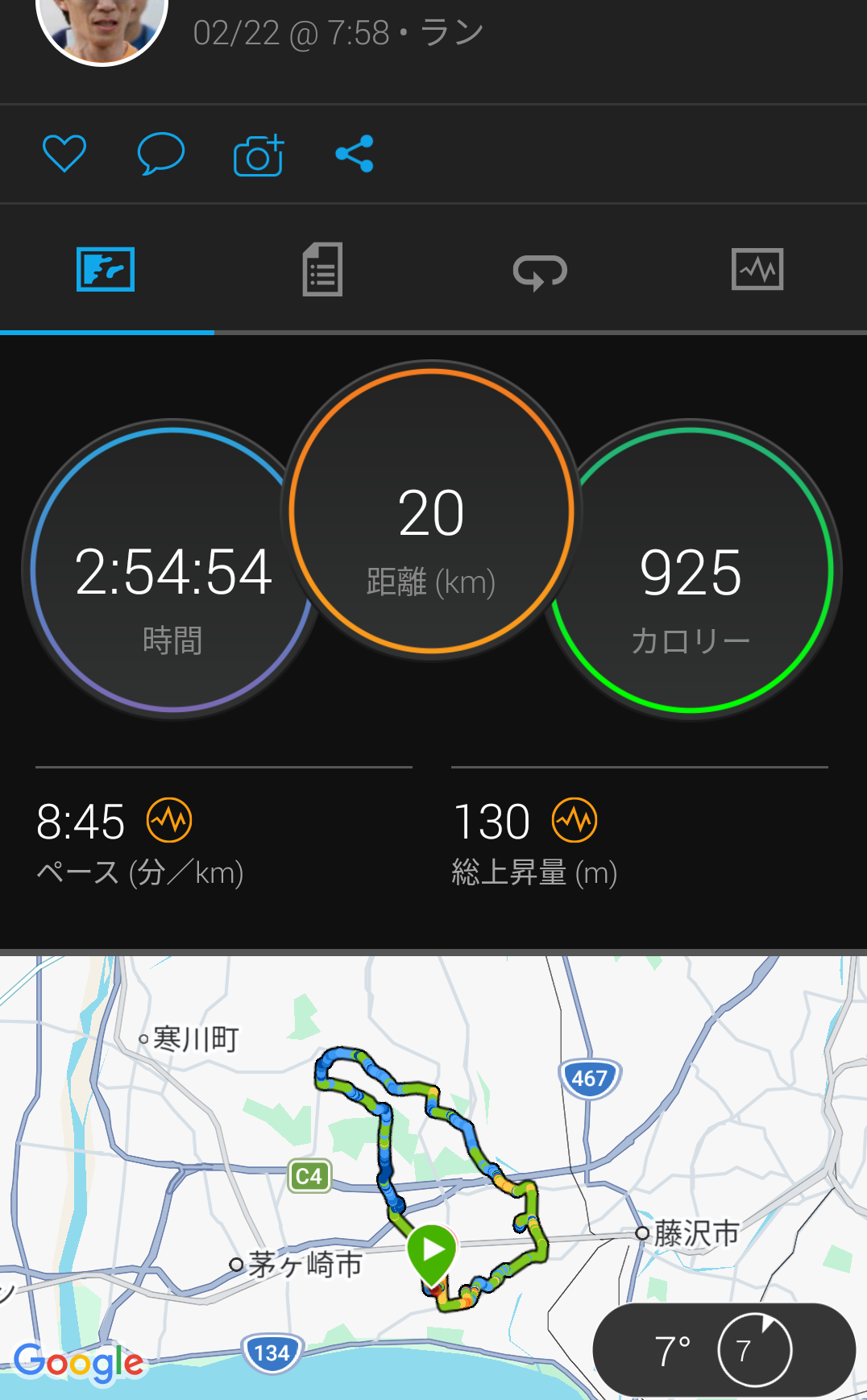
Task: Switch to the charts tab
Action: [x=757, y=269]
